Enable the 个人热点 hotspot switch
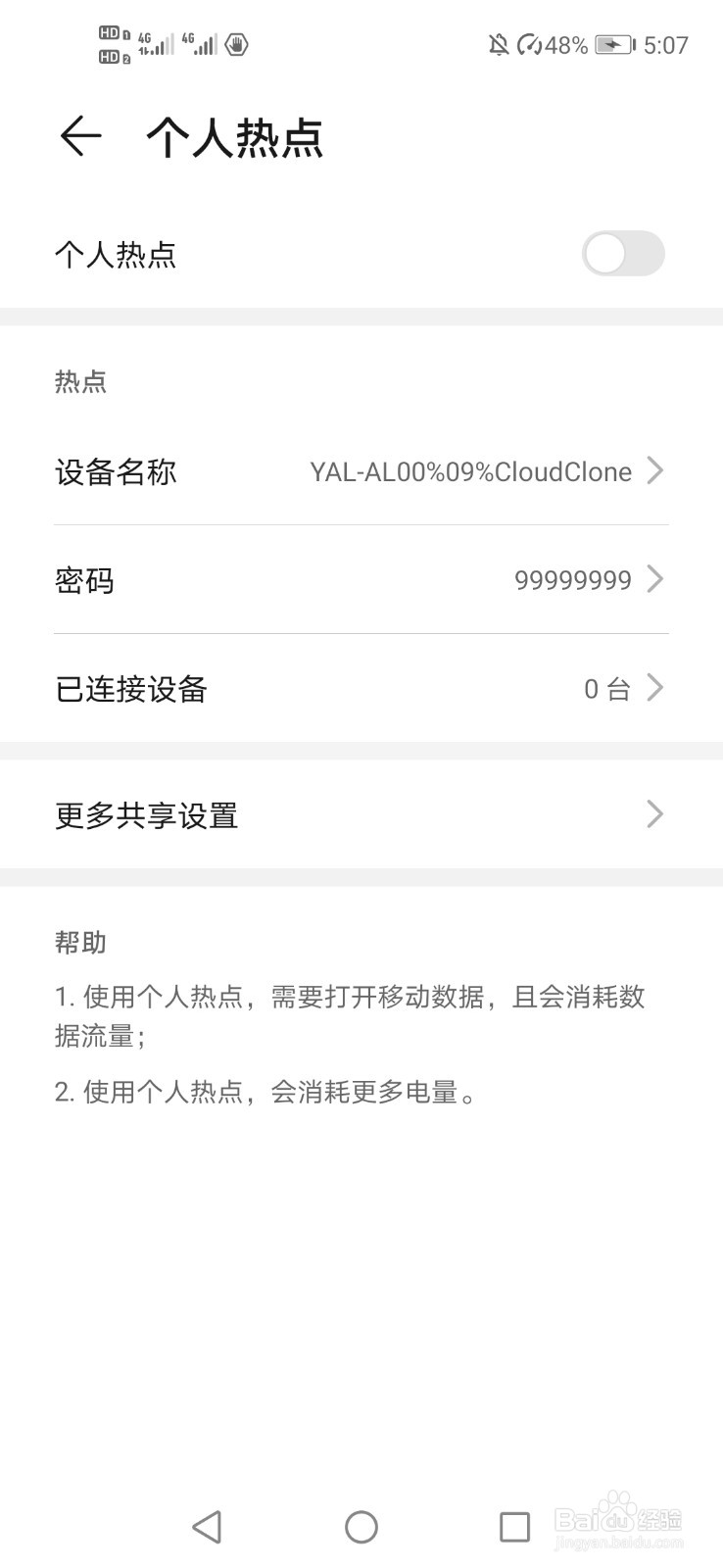The height and width of the screenshot is (1568, 723). tap(623, 254)
